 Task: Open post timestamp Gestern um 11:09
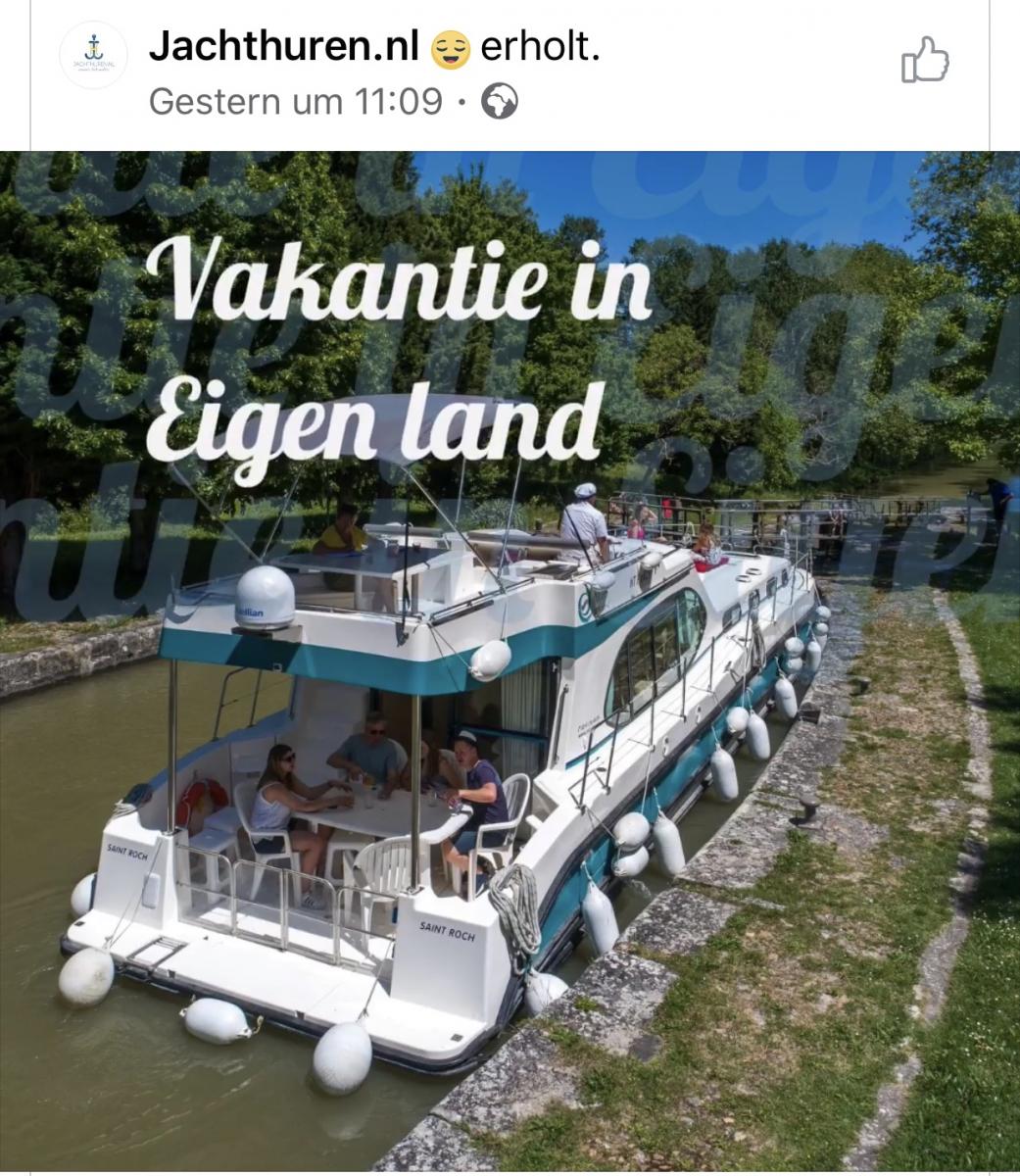pos(295,101)
